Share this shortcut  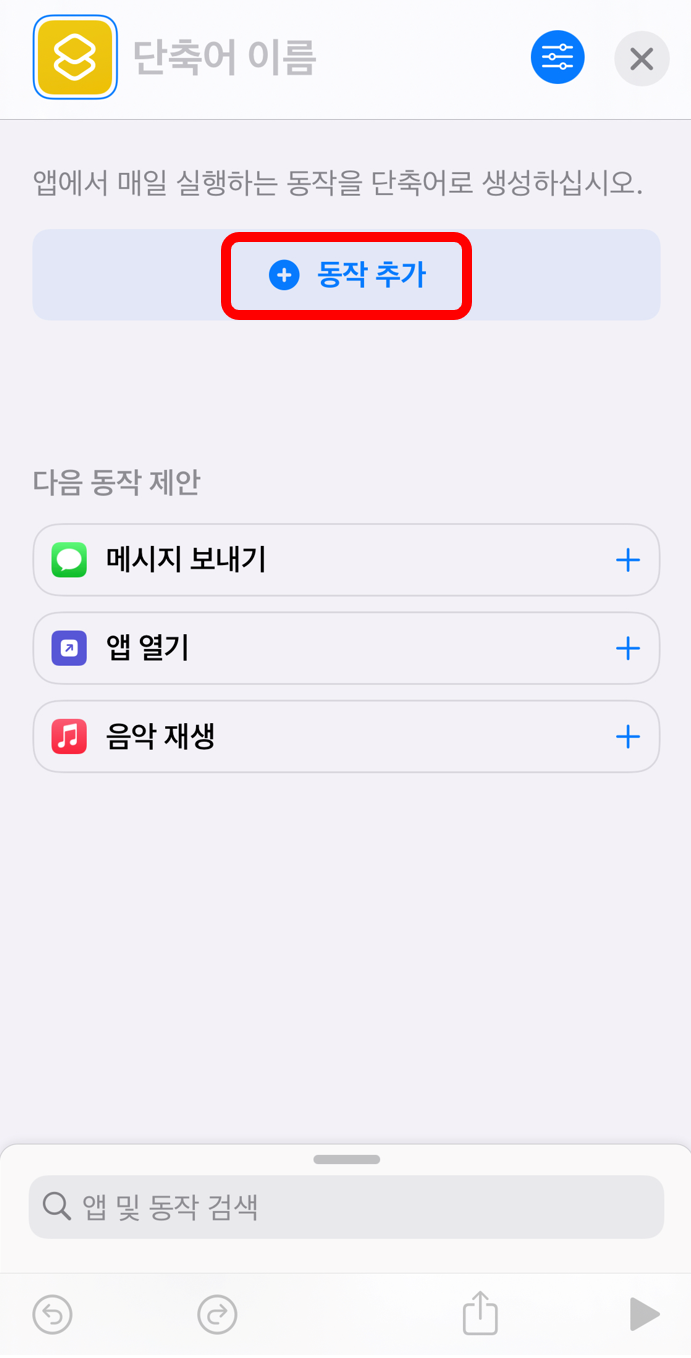coord(480,1313)
